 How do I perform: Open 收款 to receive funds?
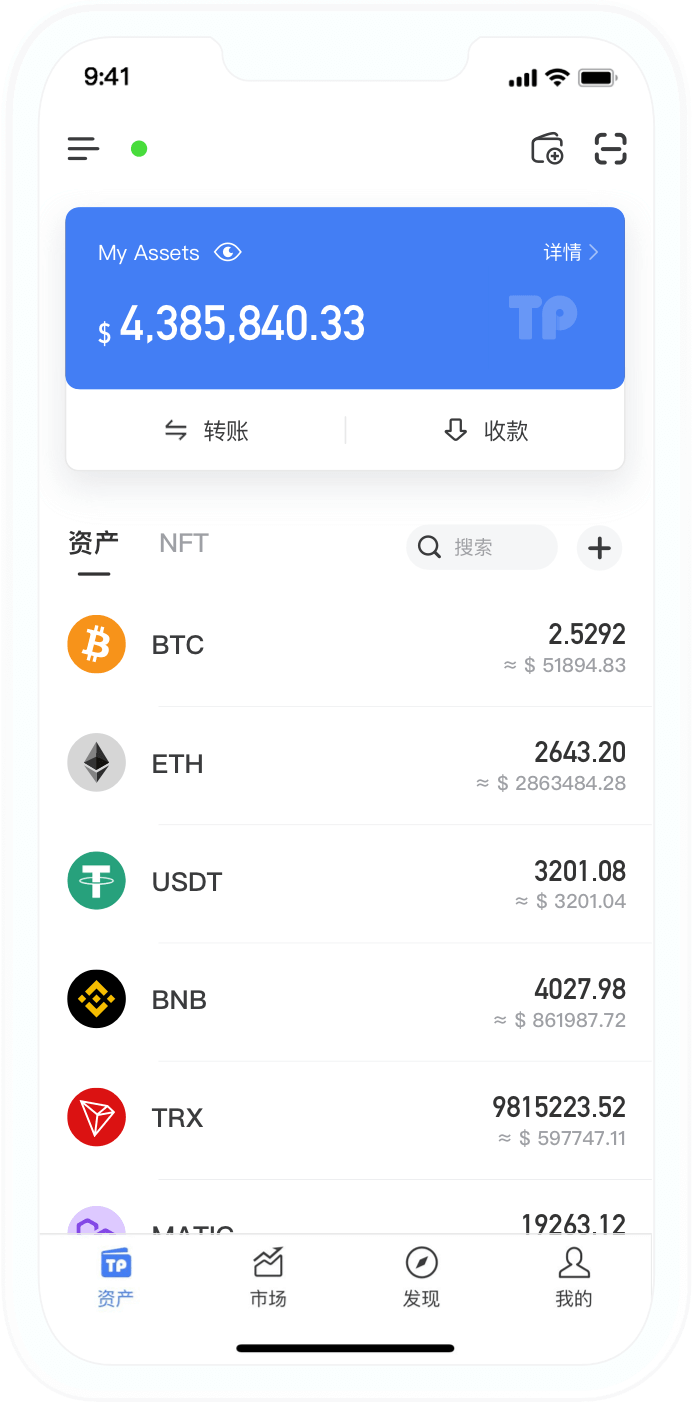pyautogui.click(x=485, y=431)
